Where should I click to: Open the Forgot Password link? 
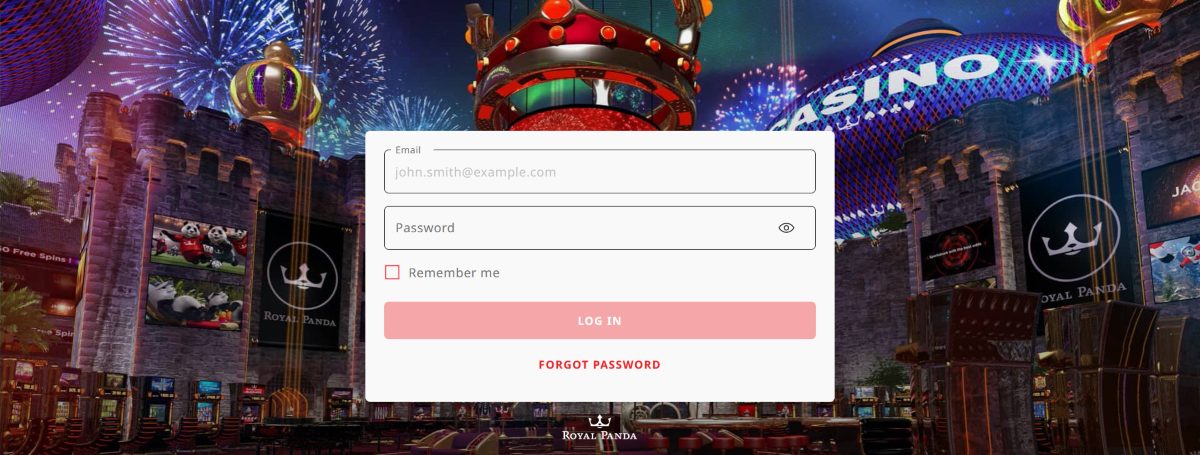(x=599, y=365)
